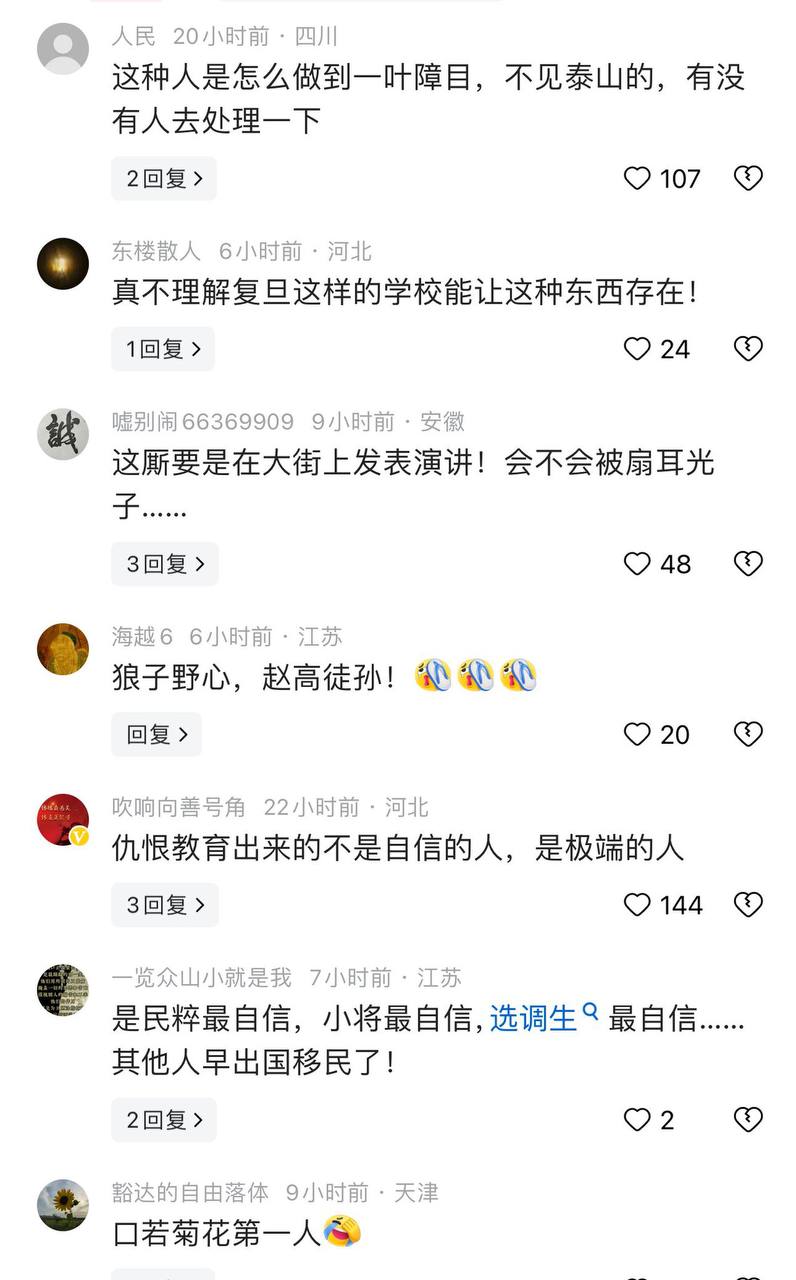This screenshot has width=796, height=1280.
Task: Open 豁达的自由落体's profile avatar
Action: tap(63, 1205)
